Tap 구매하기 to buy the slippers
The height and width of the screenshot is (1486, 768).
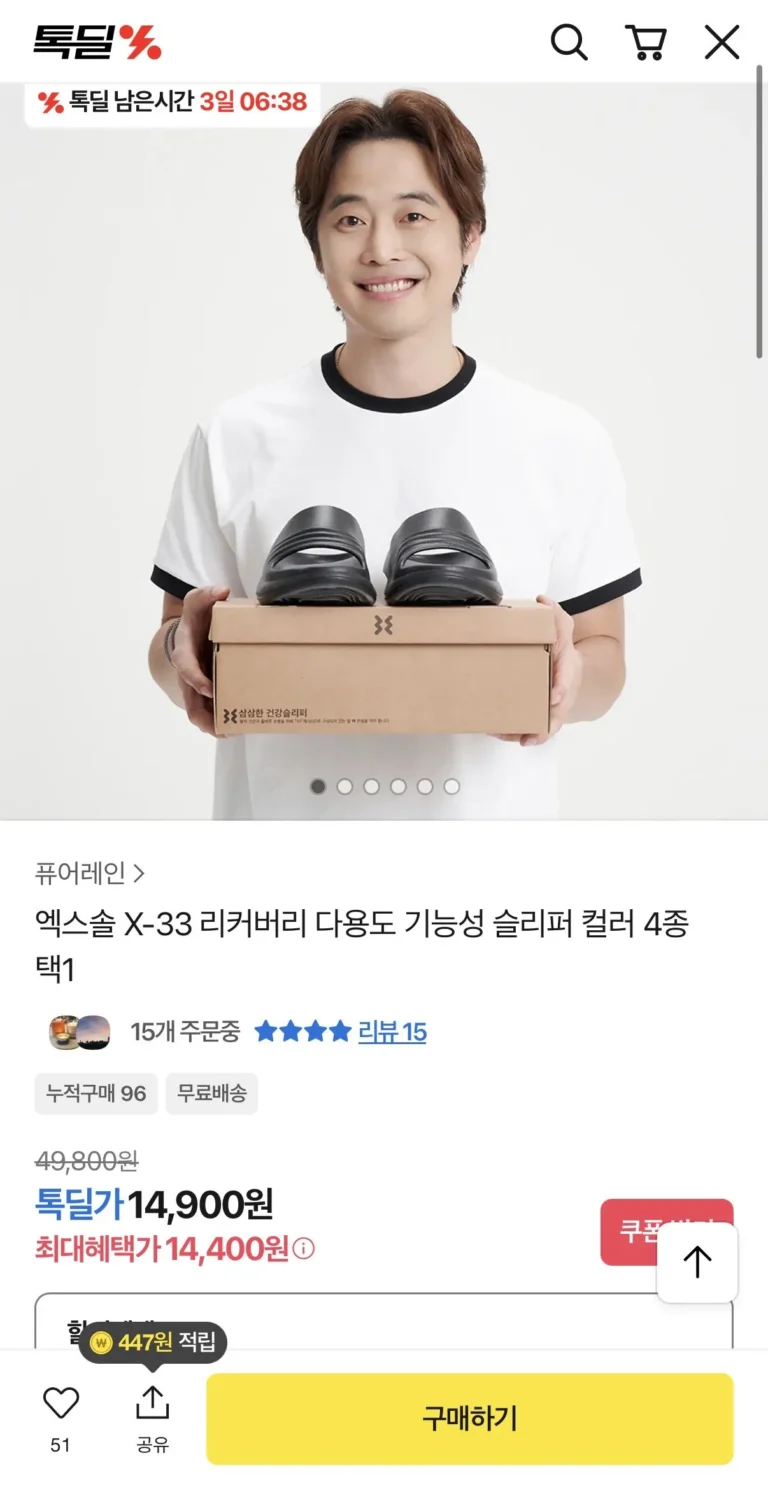click(x=469, y=1418)
